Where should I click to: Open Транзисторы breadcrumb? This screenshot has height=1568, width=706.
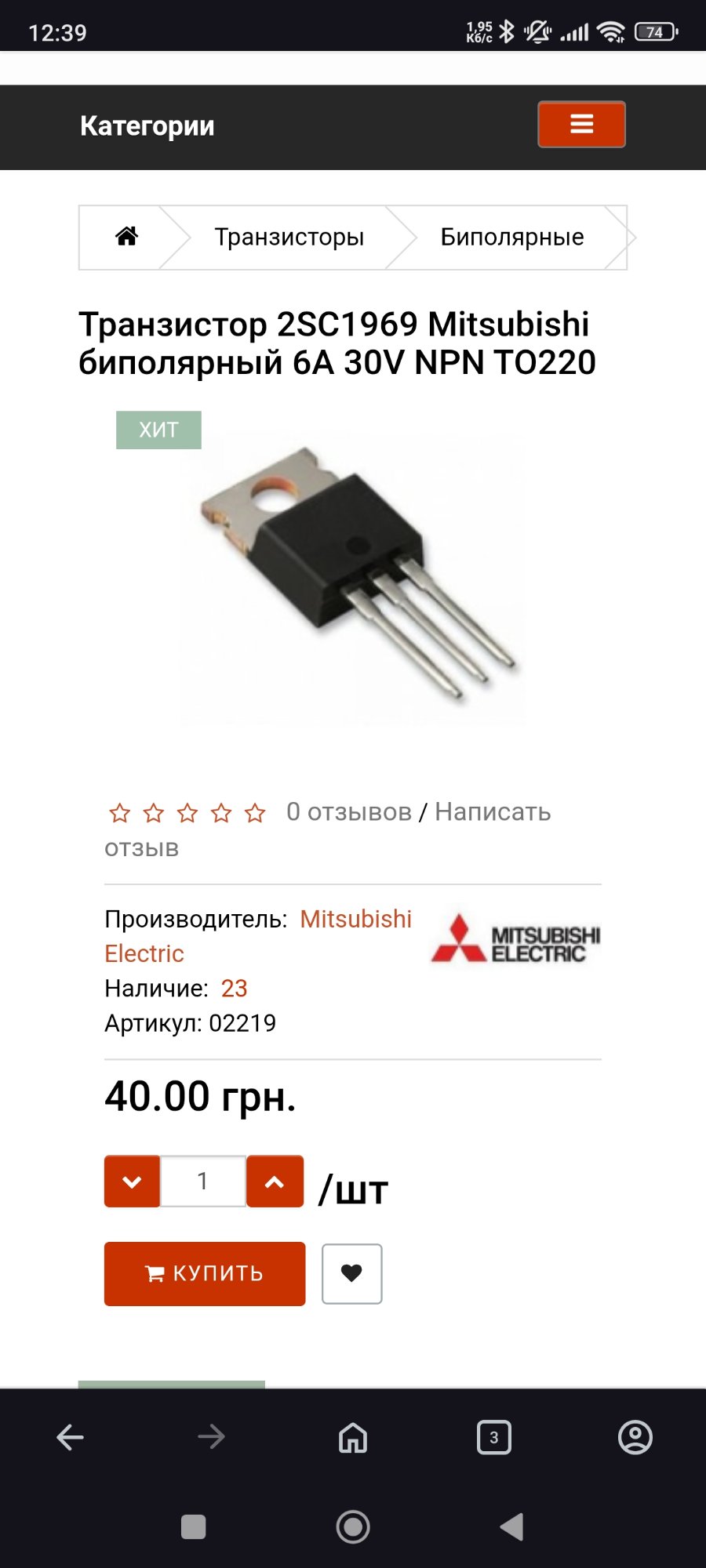coord(289,237)
